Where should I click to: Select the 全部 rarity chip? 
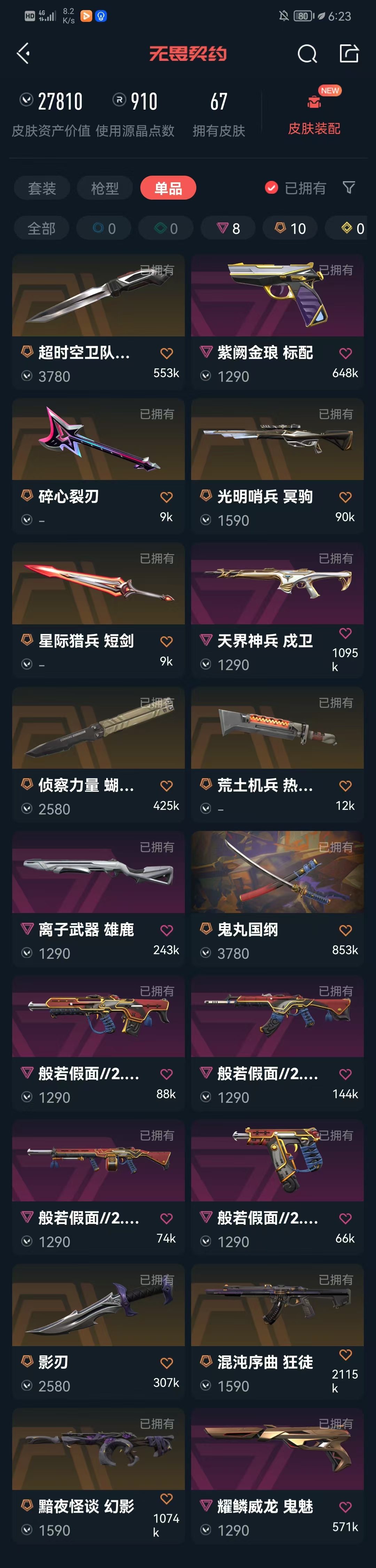coord(41,228)
